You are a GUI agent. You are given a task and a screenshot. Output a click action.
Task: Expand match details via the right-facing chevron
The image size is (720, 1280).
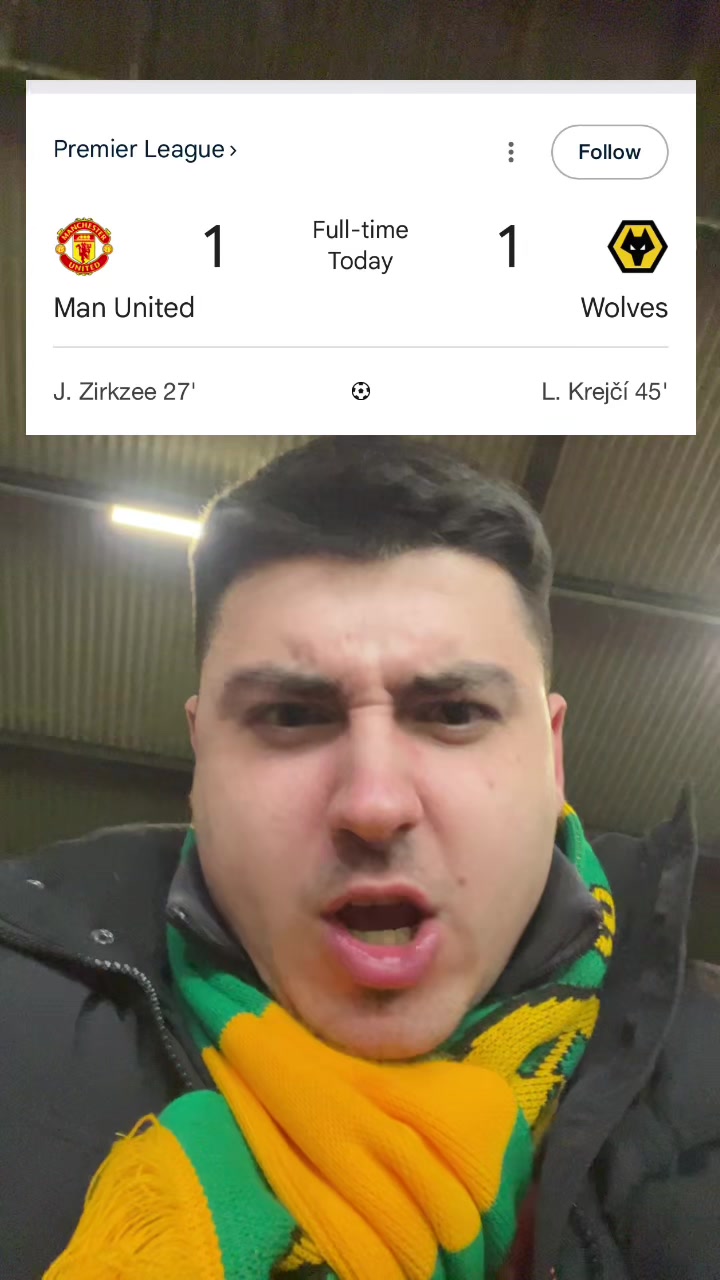pos(232,149)
